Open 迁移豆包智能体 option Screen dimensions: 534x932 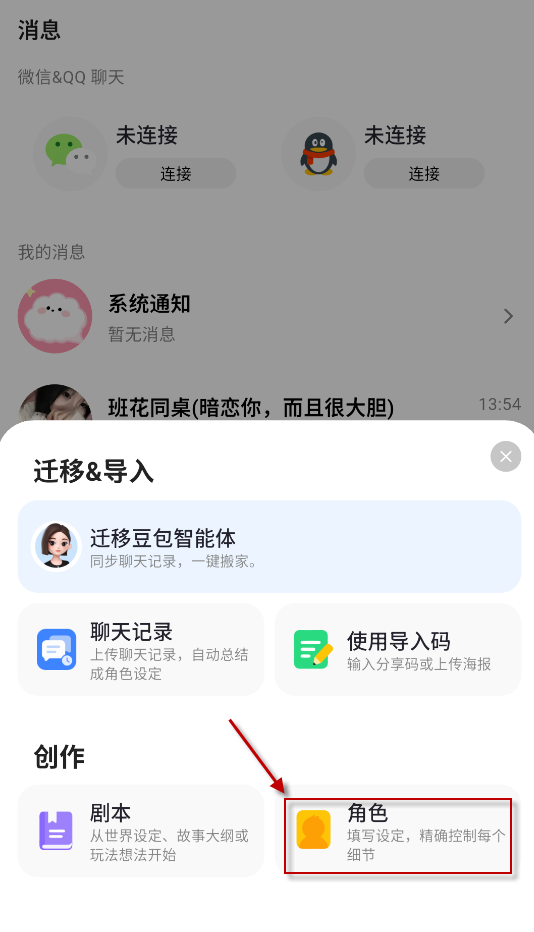[269, 546]
